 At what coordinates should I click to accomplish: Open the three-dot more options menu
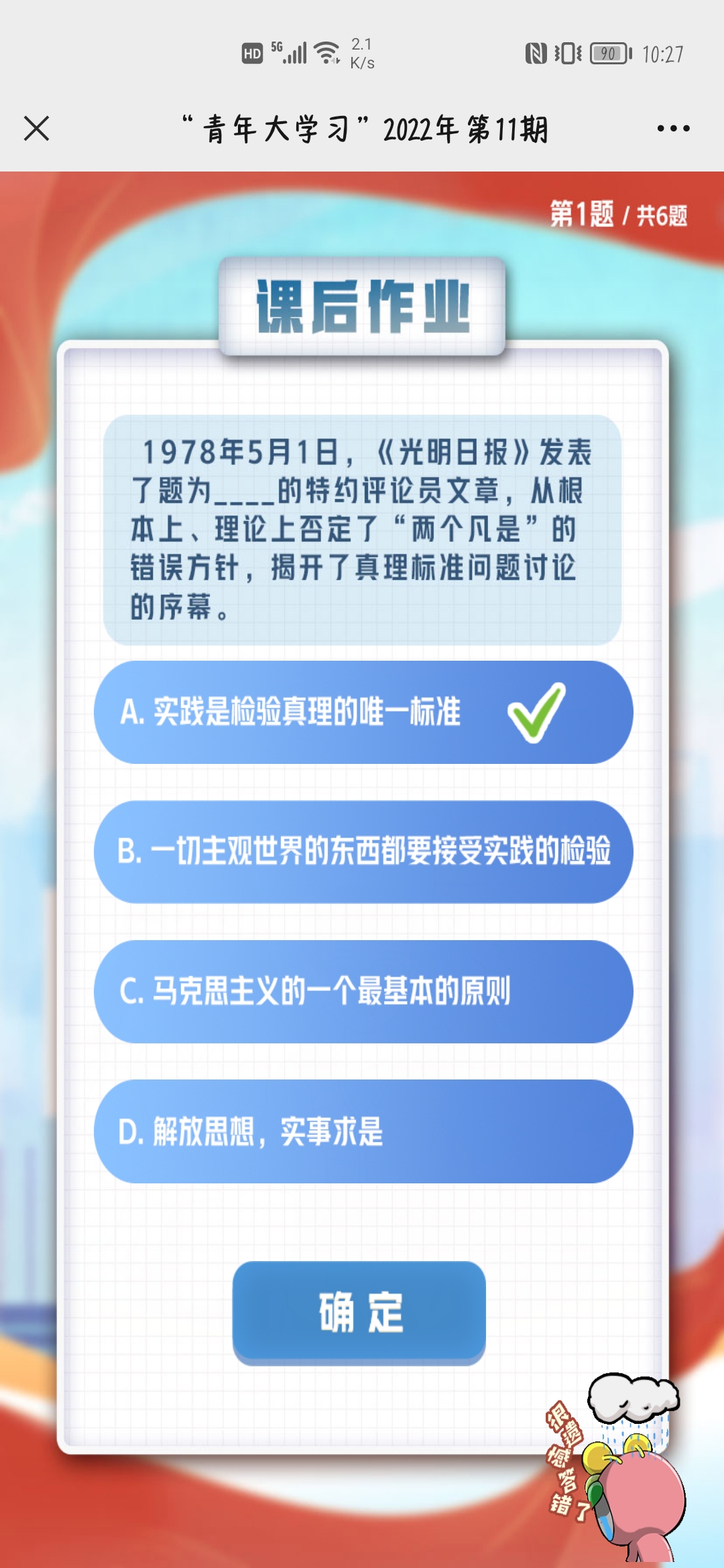tap(673, 128)
